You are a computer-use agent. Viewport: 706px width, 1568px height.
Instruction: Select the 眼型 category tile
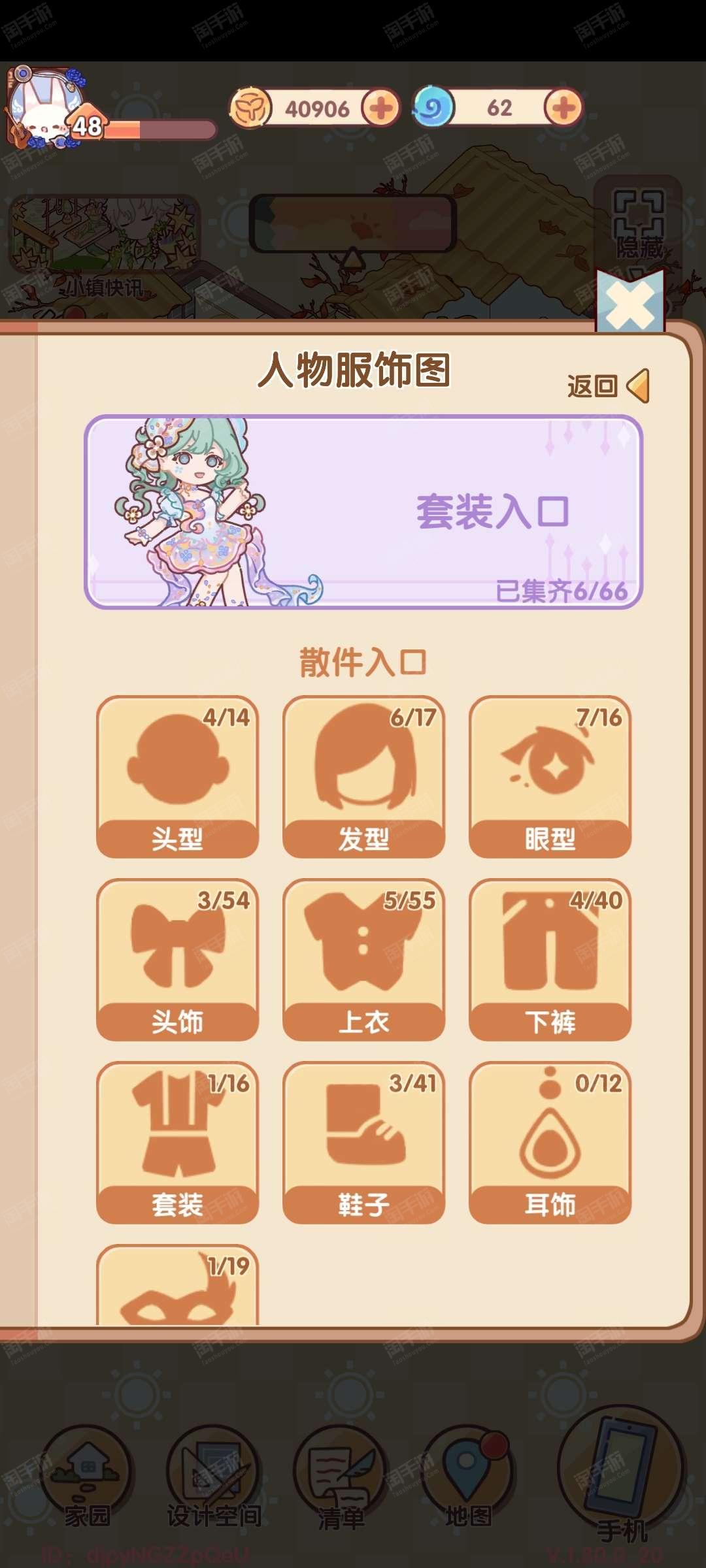tap(550, 777)
